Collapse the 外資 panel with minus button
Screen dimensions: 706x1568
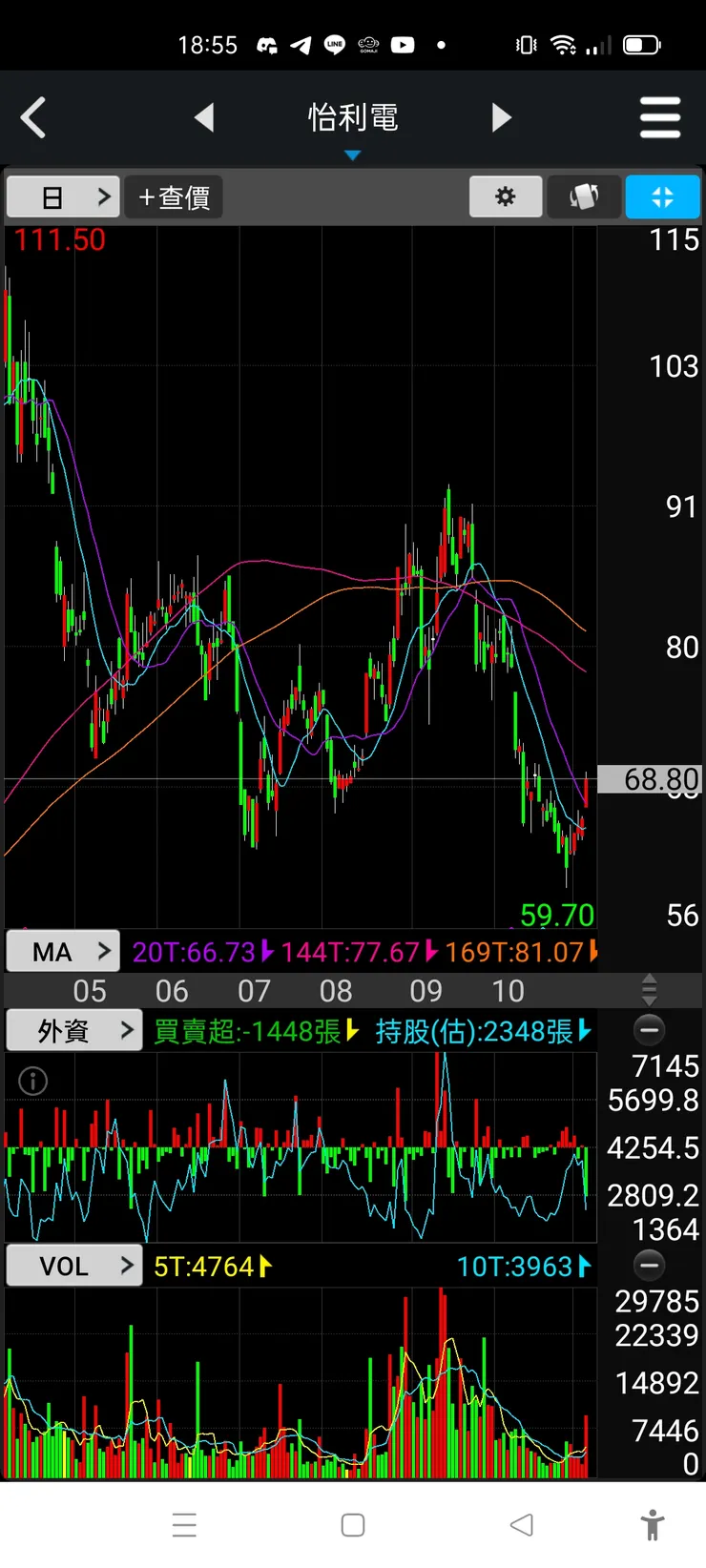pos(649,1030)
